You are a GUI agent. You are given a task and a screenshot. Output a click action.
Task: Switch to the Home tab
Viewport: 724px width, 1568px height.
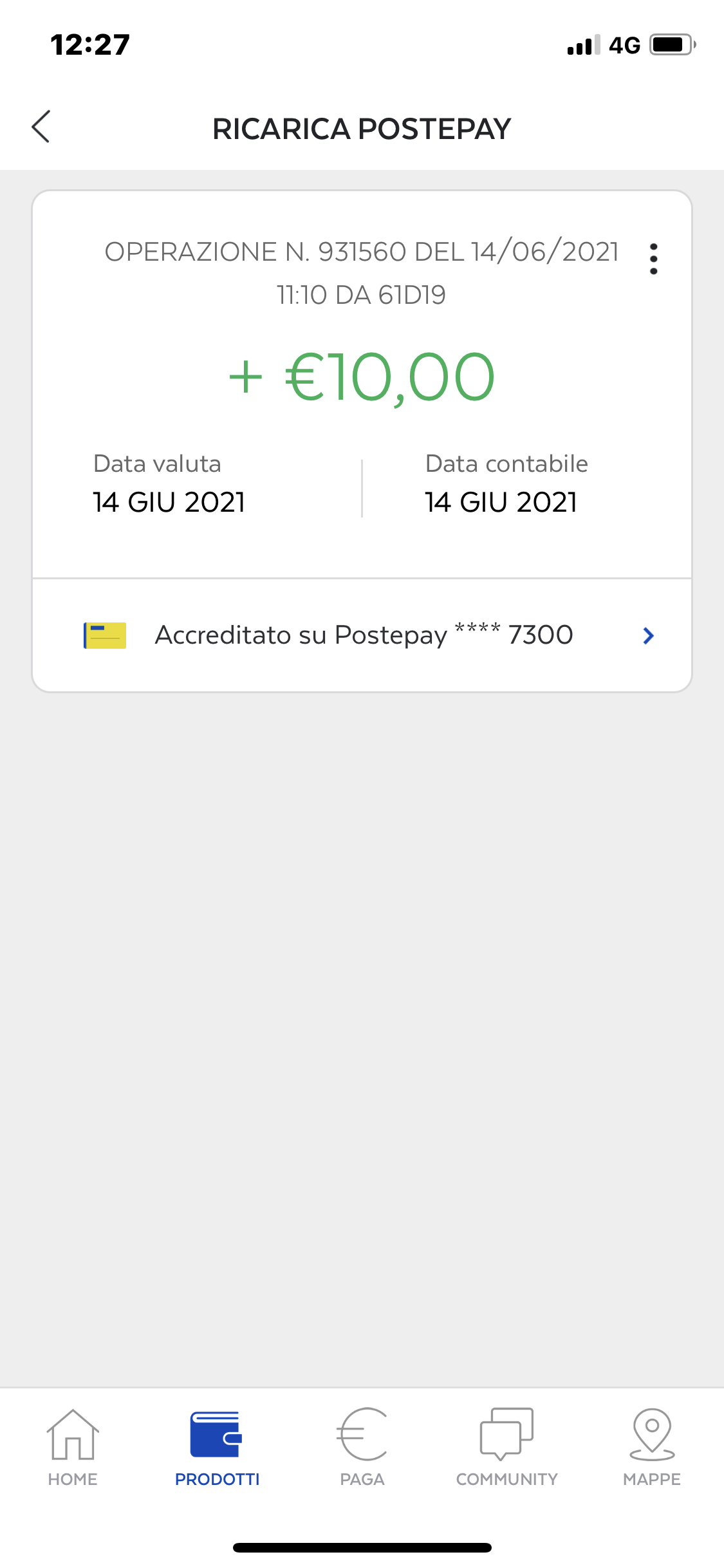[73, 1448]
